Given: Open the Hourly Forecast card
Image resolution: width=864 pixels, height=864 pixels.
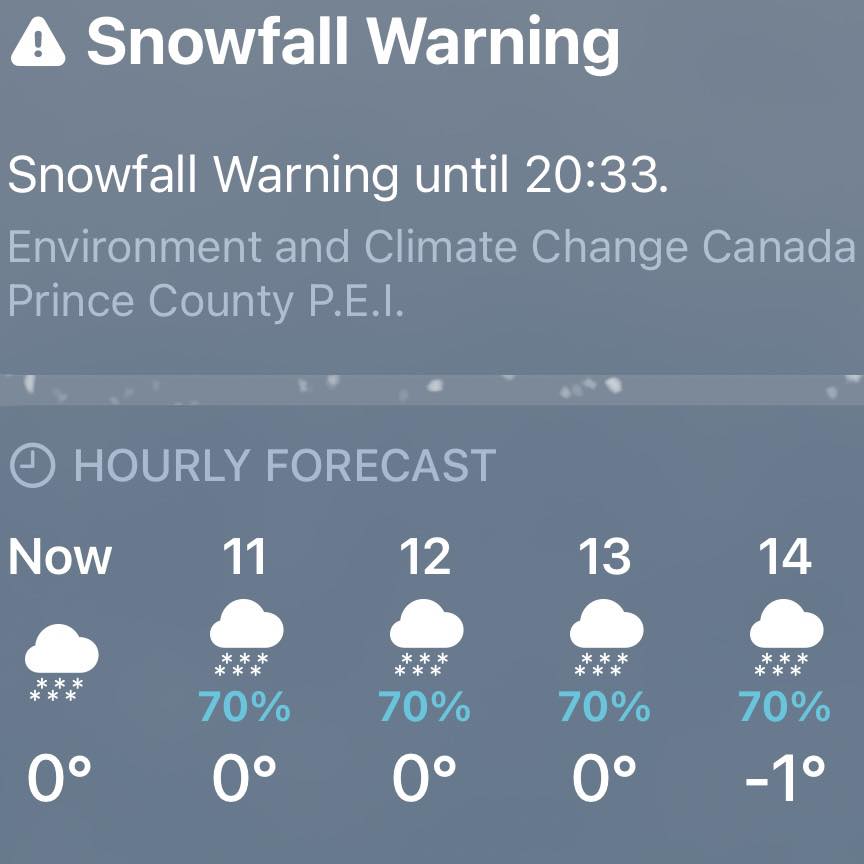Looking at the screenshot, I should pyautogui.click(x=284, y=466).
